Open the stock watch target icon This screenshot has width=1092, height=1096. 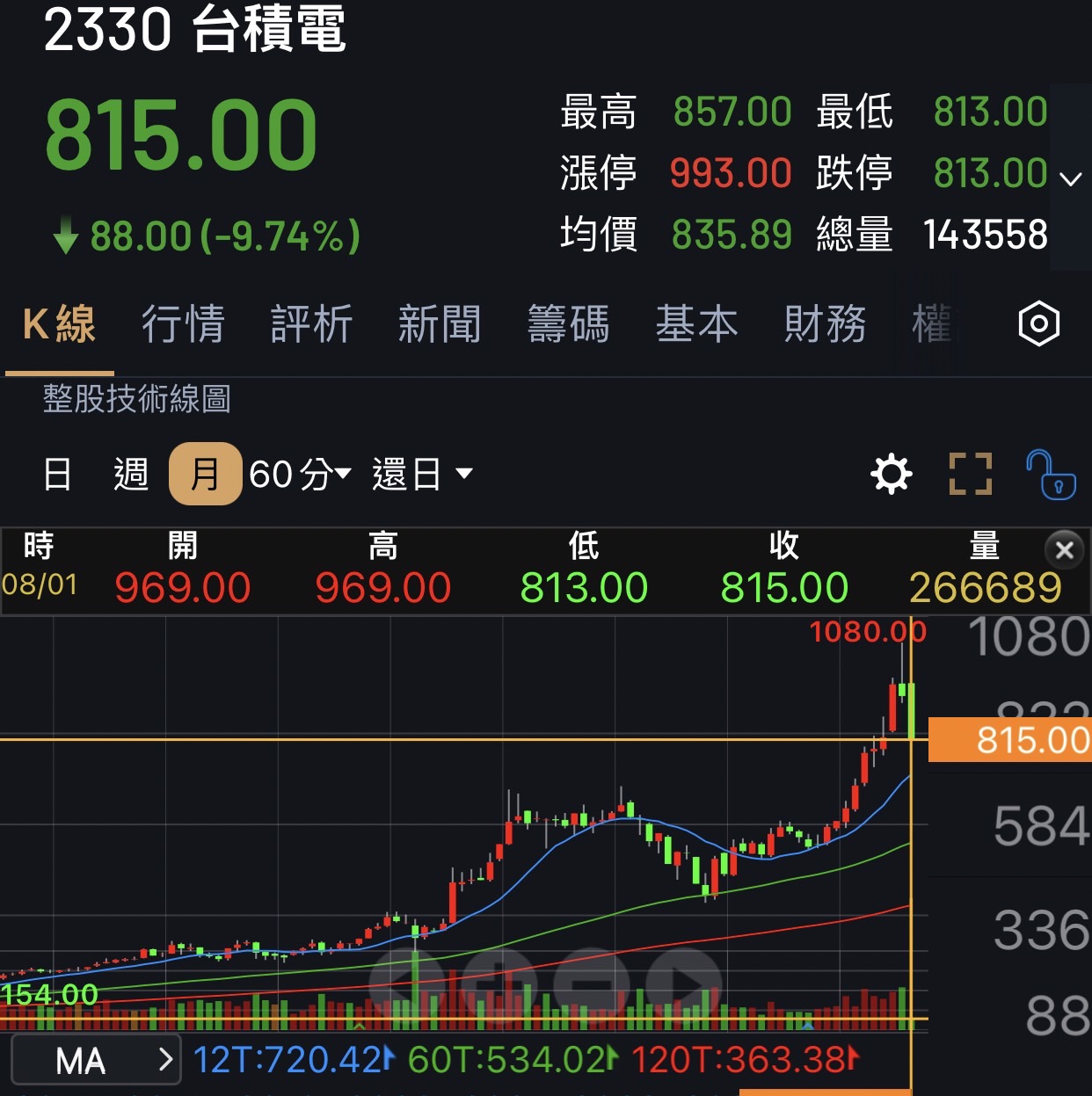point(1037,324)
